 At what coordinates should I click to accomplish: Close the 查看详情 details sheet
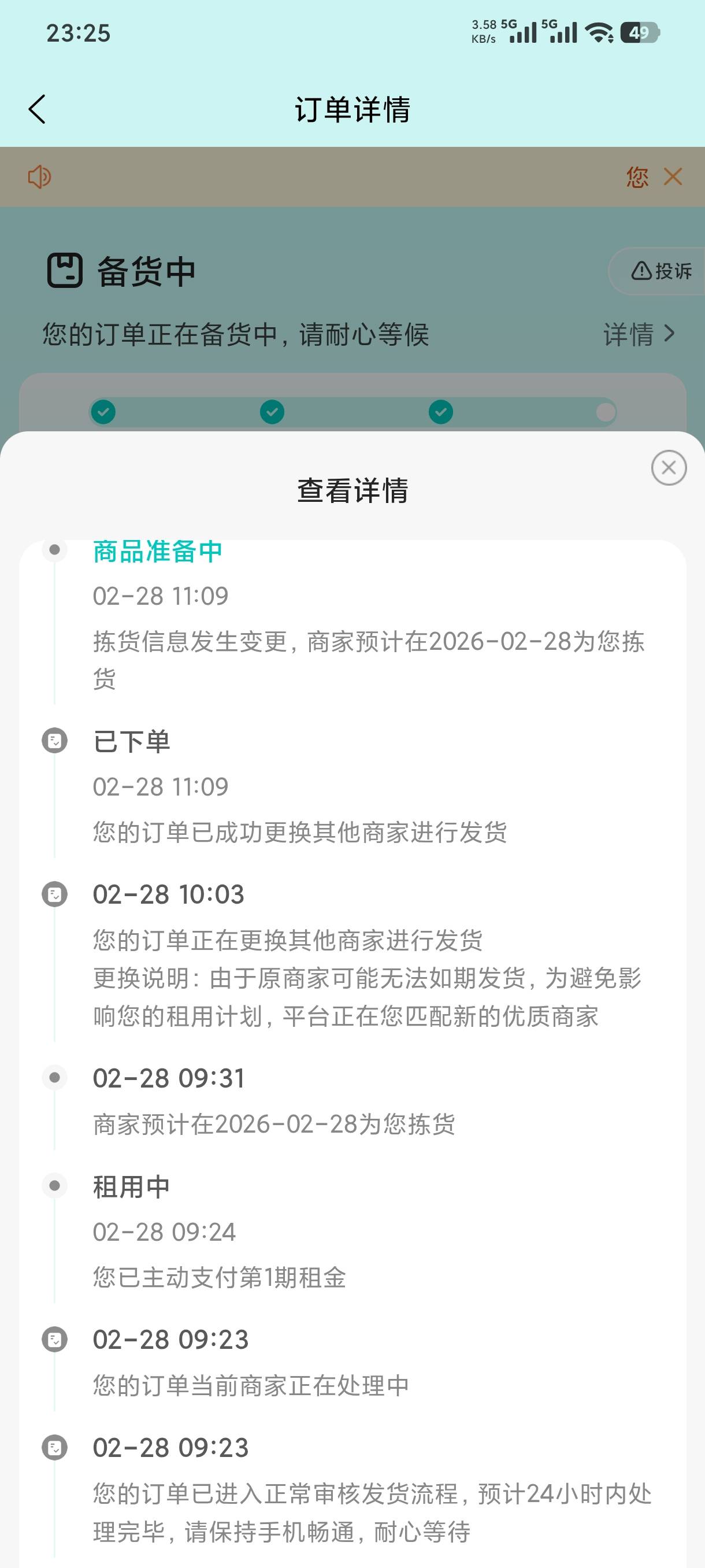click(669, 468)
